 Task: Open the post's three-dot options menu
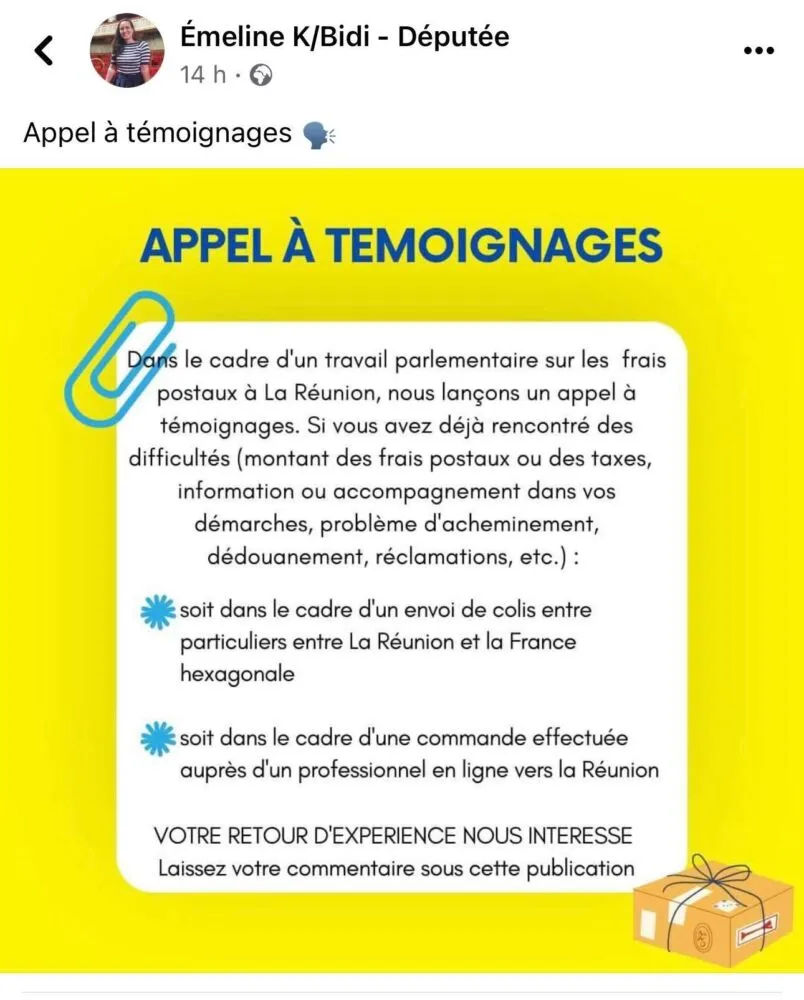click(x=759, y=51)
